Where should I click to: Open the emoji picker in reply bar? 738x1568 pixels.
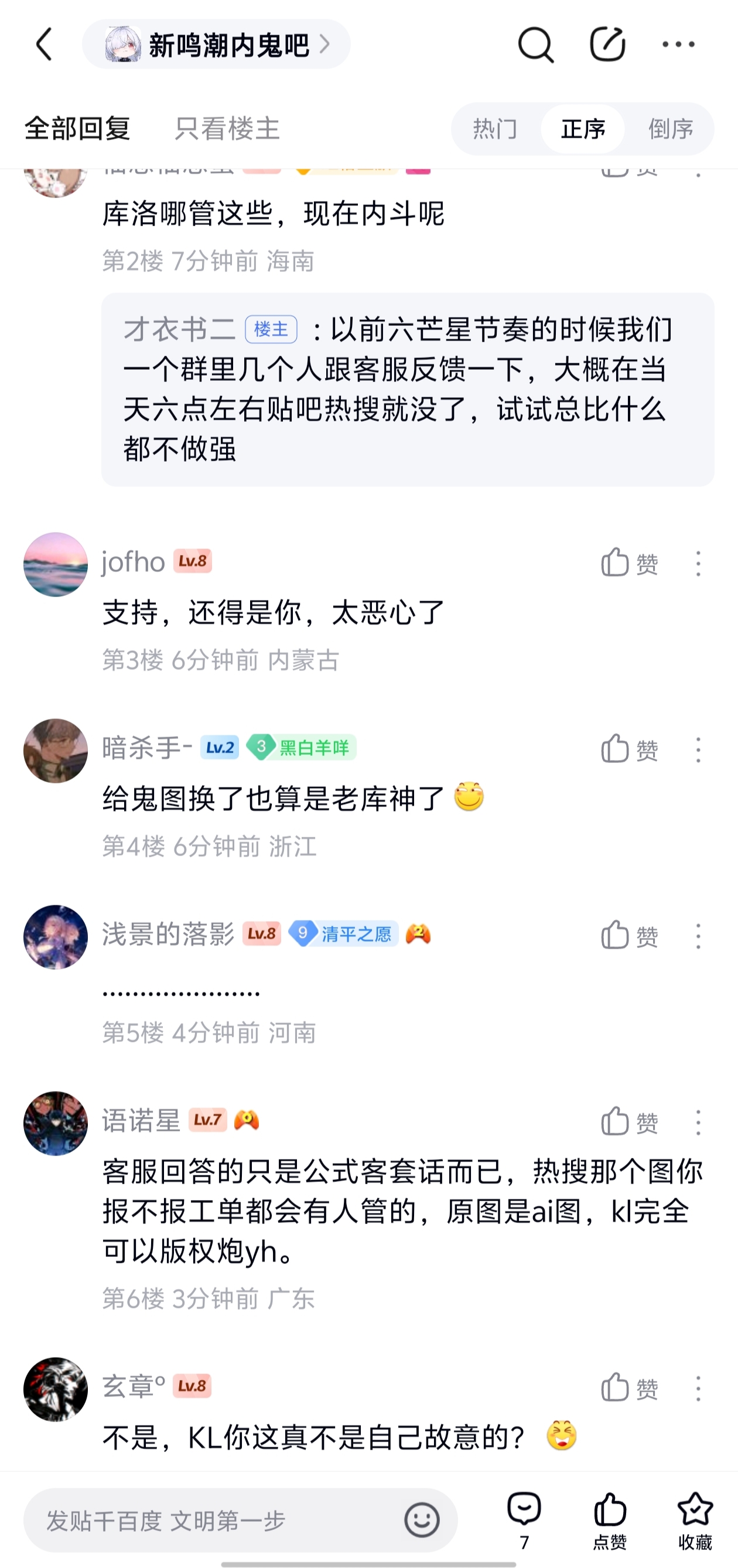[x=422, y=1521]
